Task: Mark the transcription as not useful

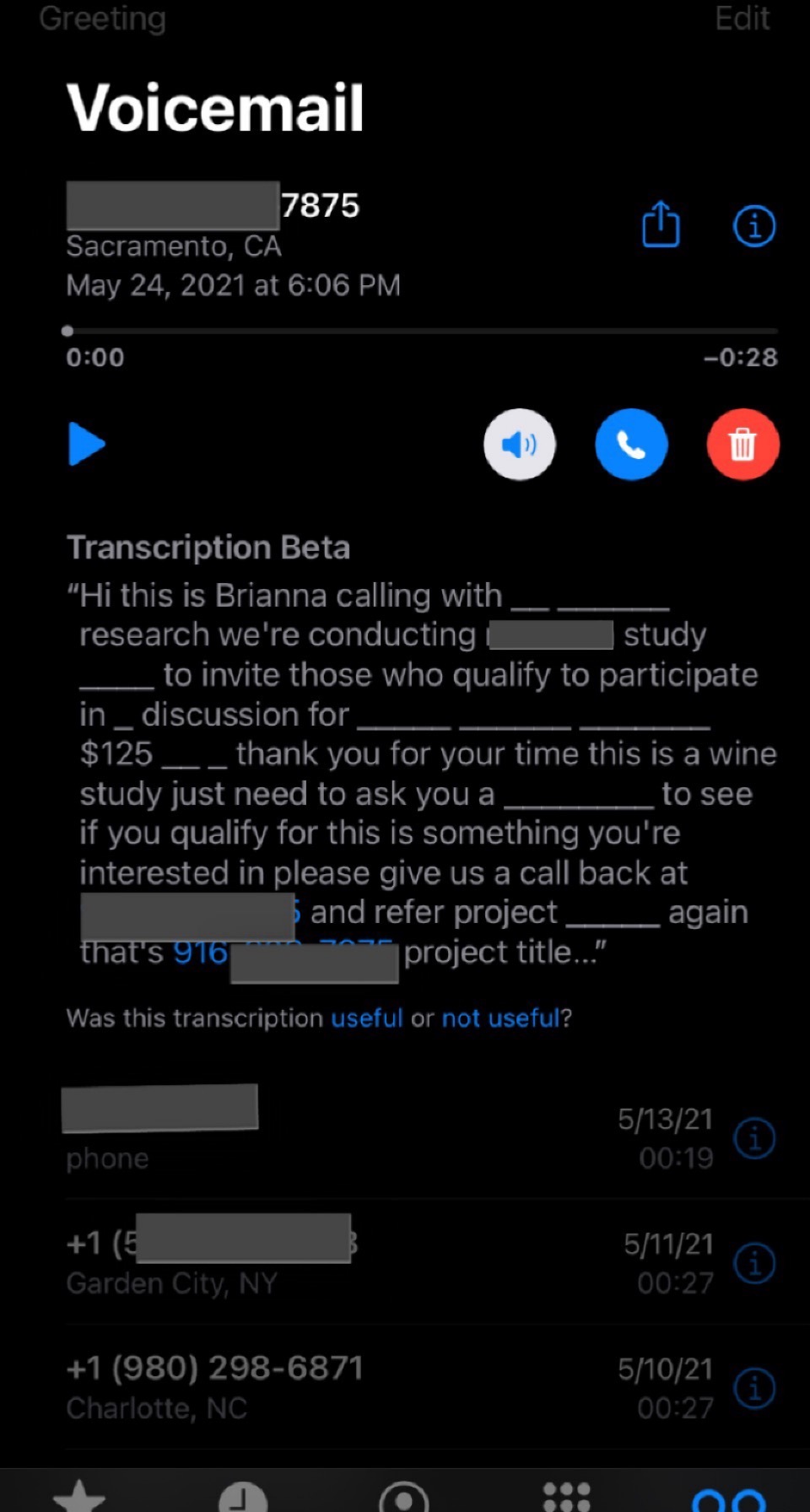Action: 500,1018
